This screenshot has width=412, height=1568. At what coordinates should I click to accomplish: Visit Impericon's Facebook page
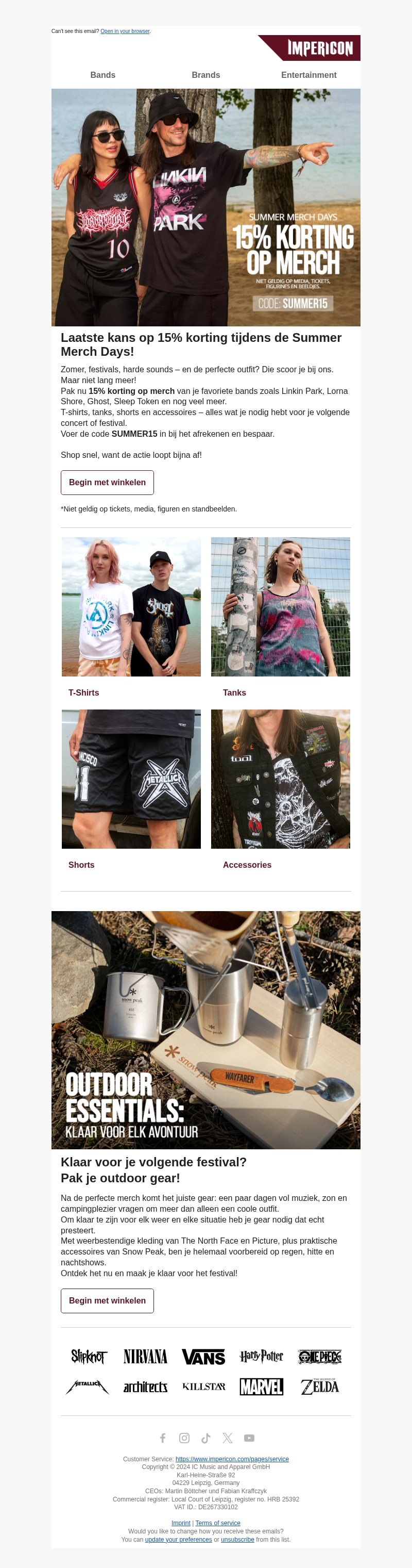click(163, 1438)
